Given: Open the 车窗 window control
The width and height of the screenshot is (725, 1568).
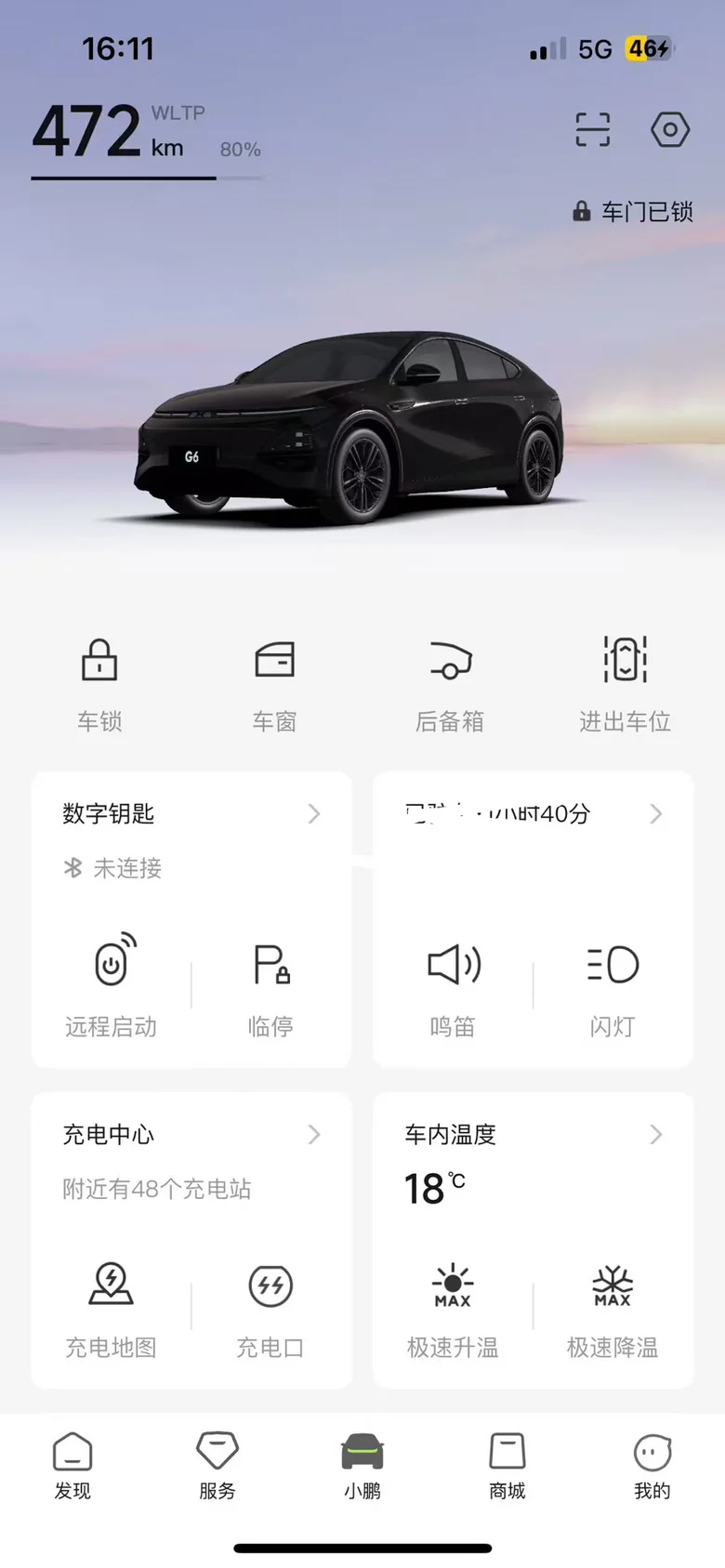Looking at the screenshot, I should pyautogui.click(x=274, y=685).
